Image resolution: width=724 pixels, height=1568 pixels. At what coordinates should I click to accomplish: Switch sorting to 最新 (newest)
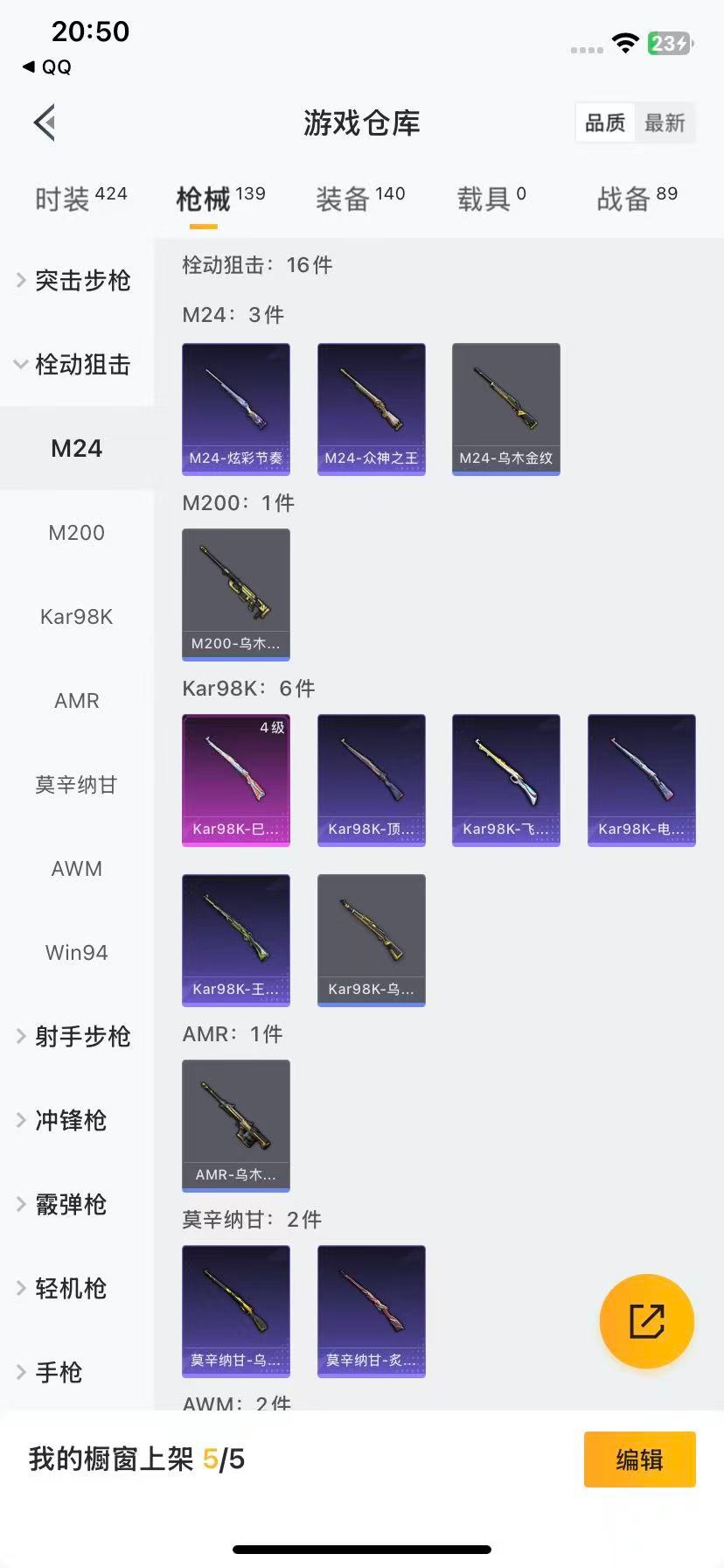(x=666, y=123)
